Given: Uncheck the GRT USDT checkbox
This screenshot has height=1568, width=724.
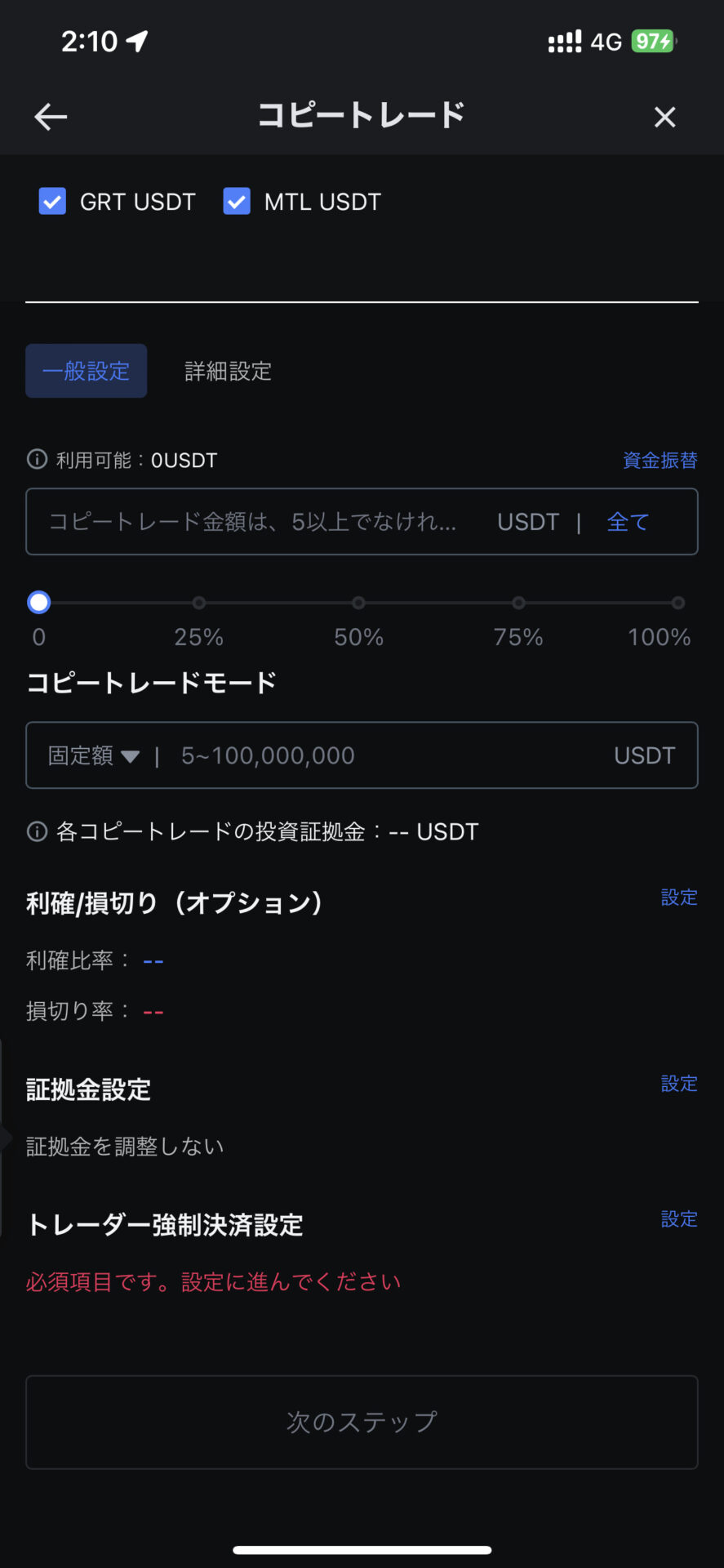Looking at the screenshot, I should [x=52, y=201].
